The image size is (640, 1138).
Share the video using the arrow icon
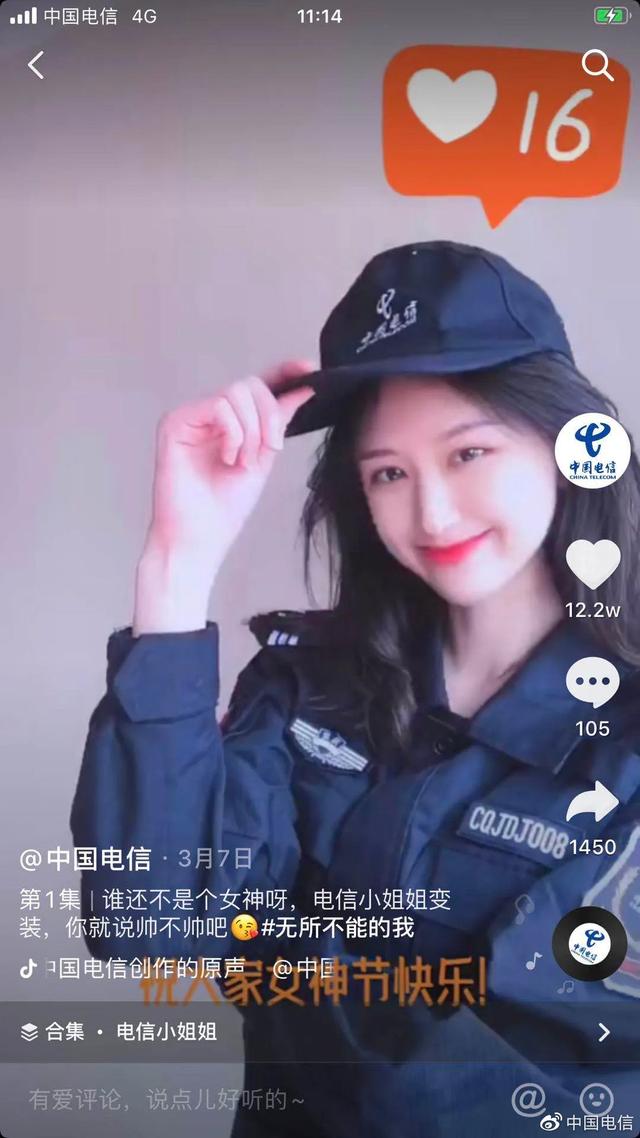[593, 803]
